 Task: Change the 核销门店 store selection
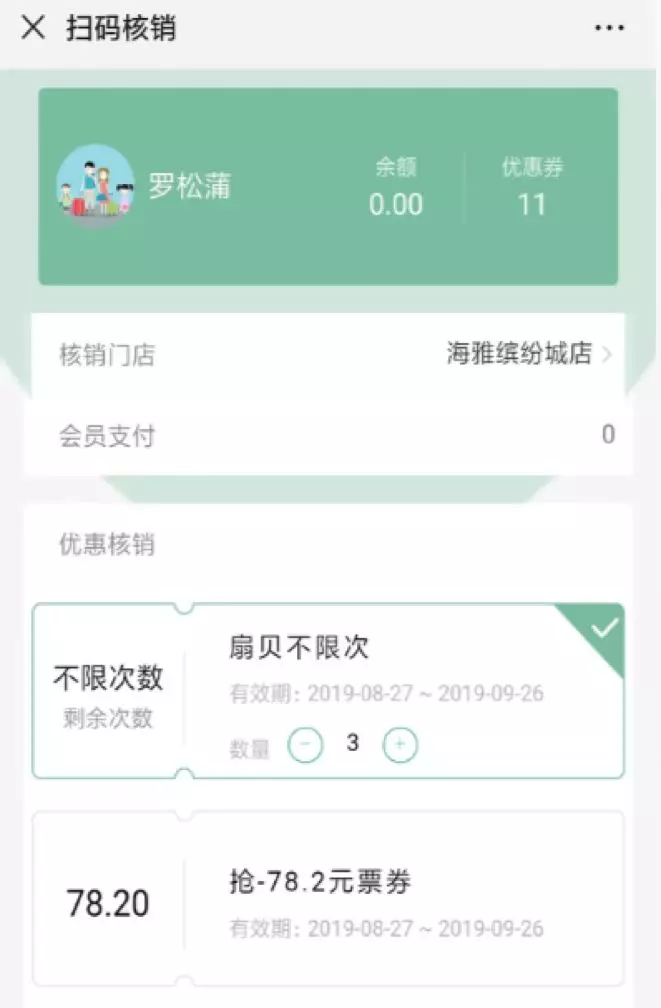(530, 354)
